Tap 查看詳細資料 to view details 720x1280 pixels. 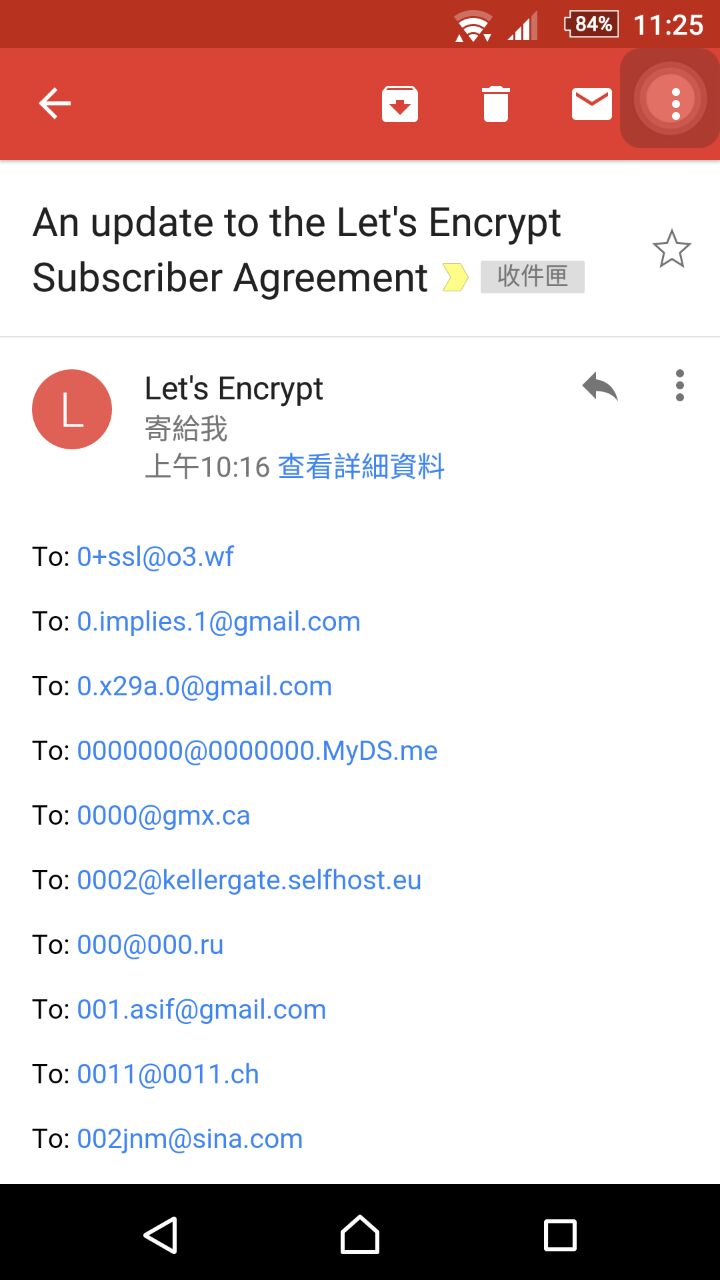point(361,466)
